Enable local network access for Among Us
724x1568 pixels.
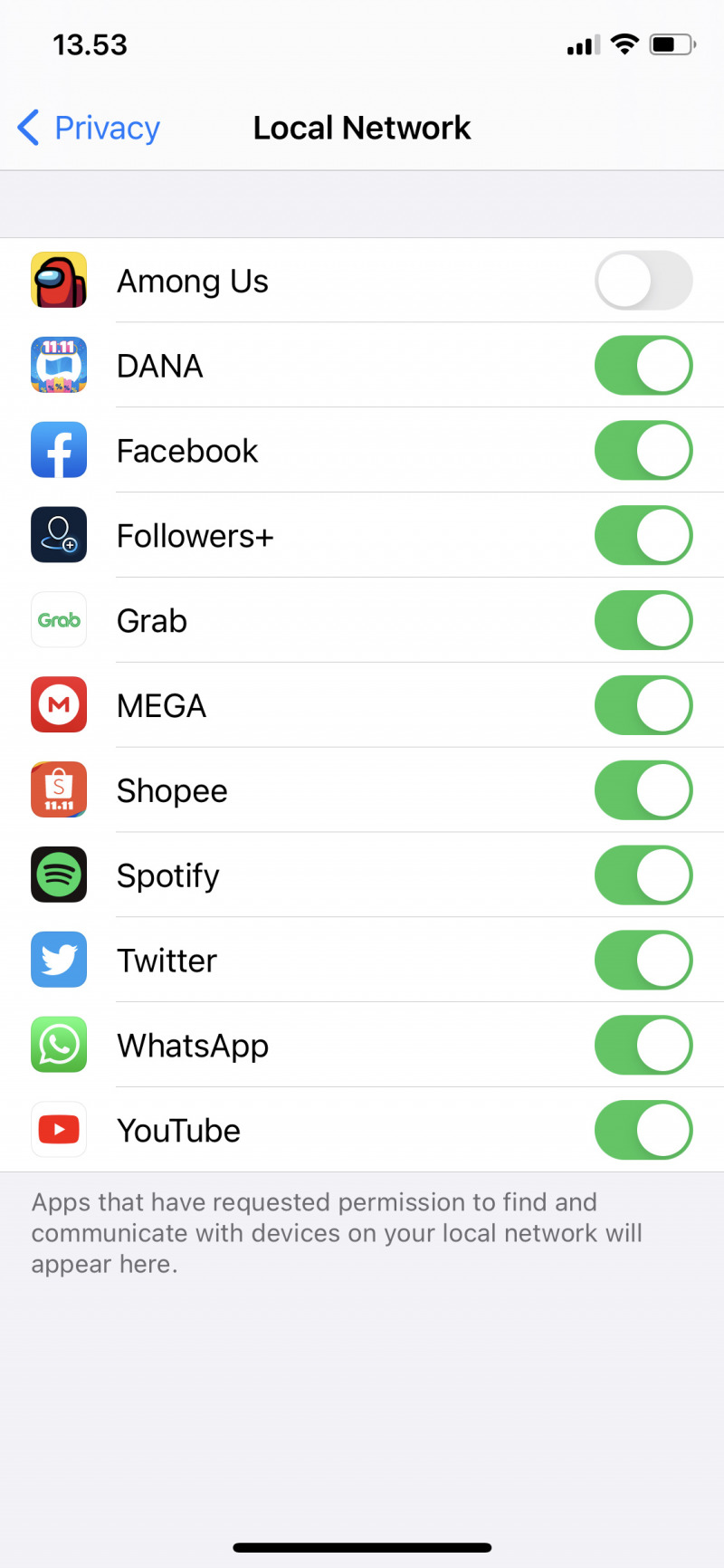643,281
